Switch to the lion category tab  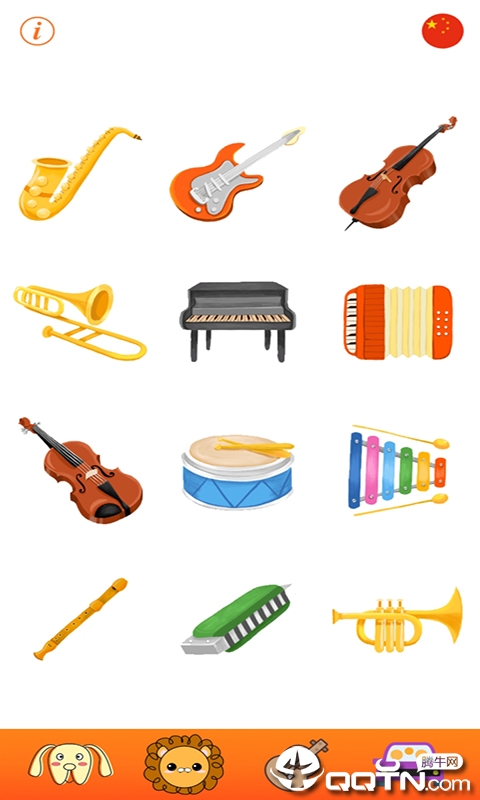click(184, 764)
